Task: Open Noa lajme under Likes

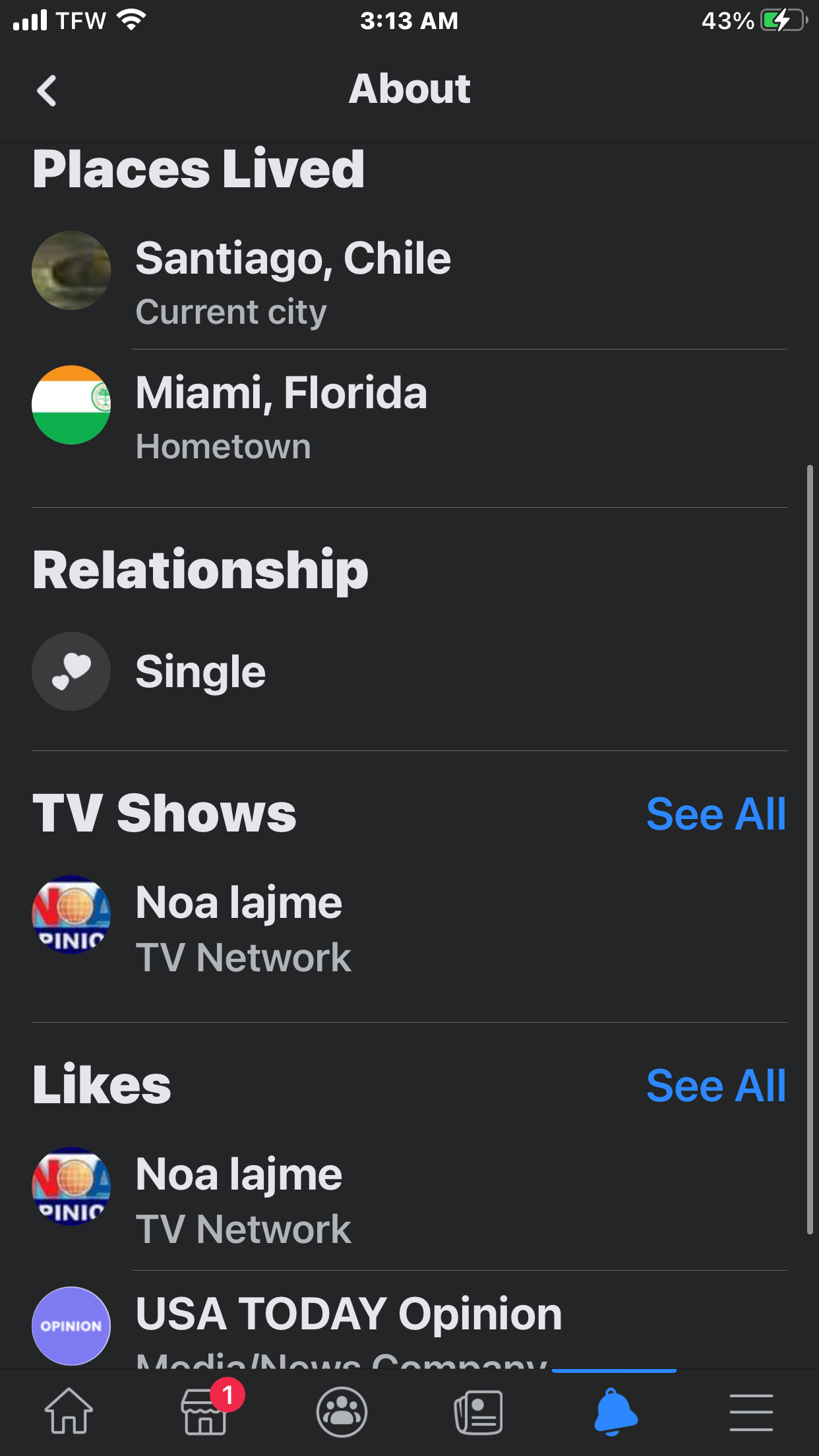Action: tap(409, 1199)
